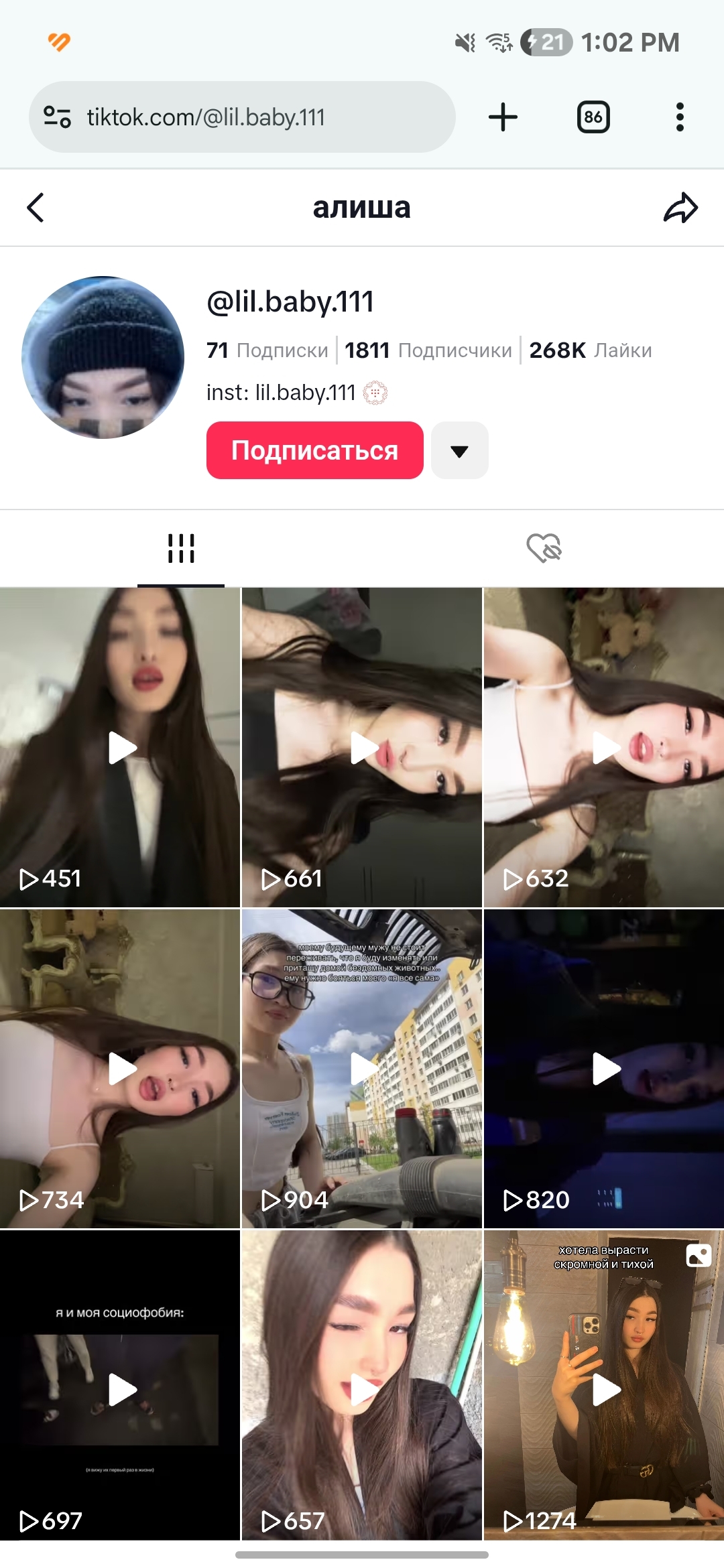Play the video with 661 views
This screenshot has height=1568, width=724.
pyautogui.click(x=362, y=747)
